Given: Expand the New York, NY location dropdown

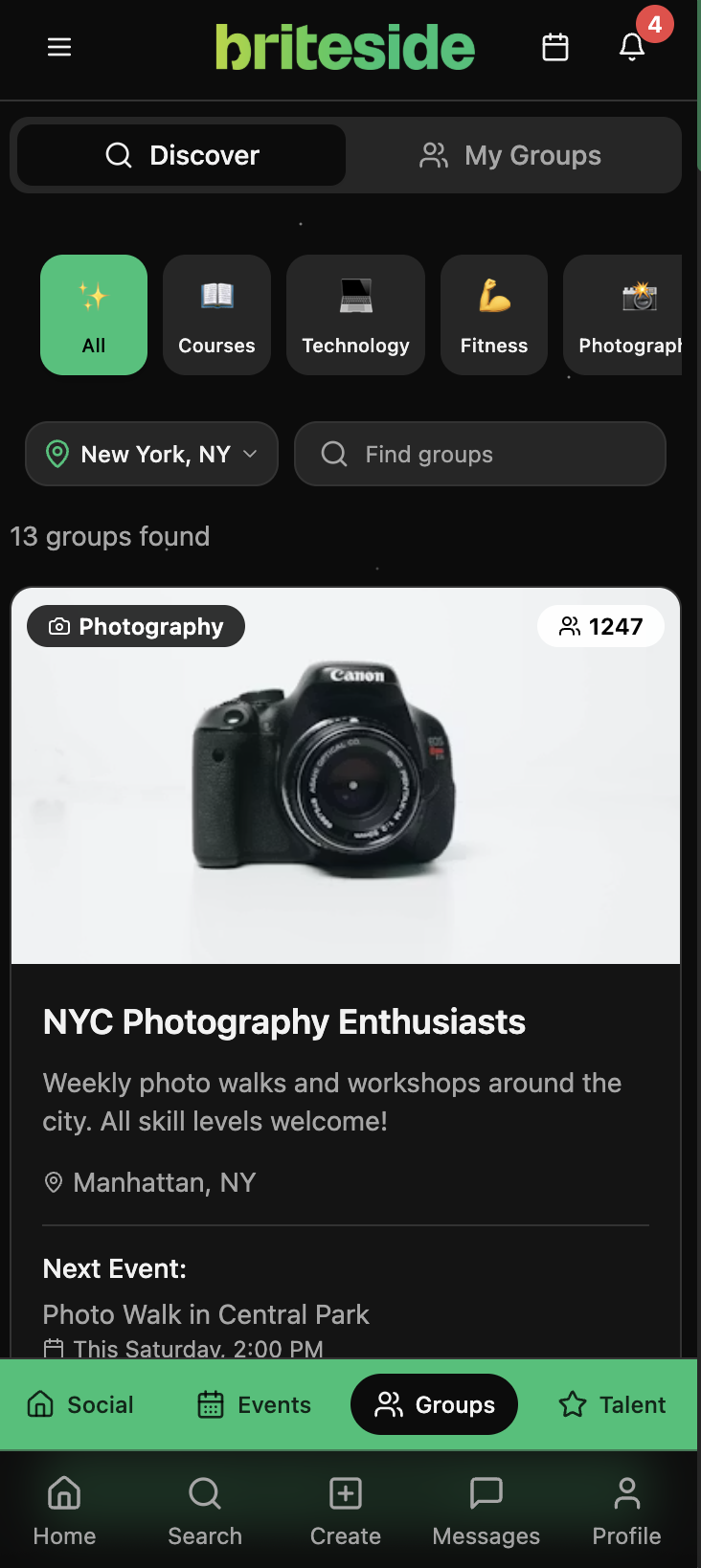Looking at the screenshot, I should click(151, 454).
